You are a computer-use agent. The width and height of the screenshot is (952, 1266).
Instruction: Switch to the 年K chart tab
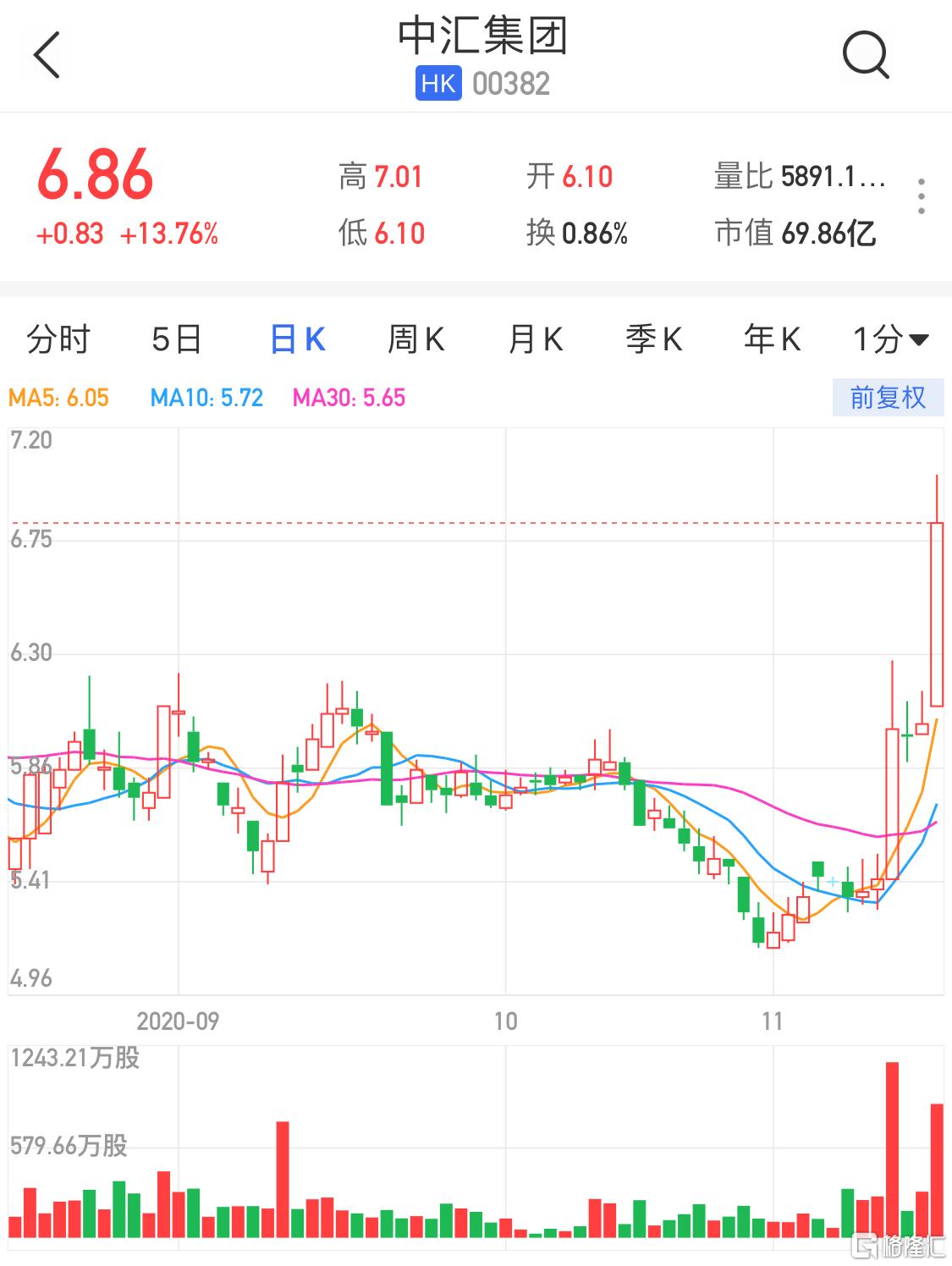[772, 340]
